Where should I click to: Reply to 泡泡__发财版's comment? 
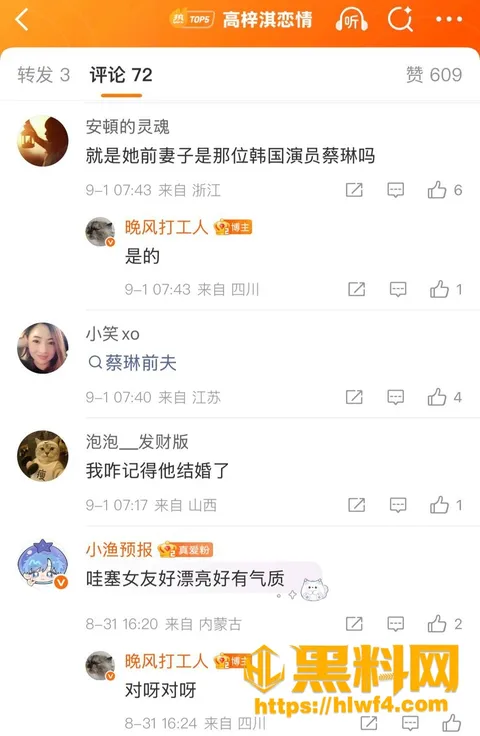398,505
